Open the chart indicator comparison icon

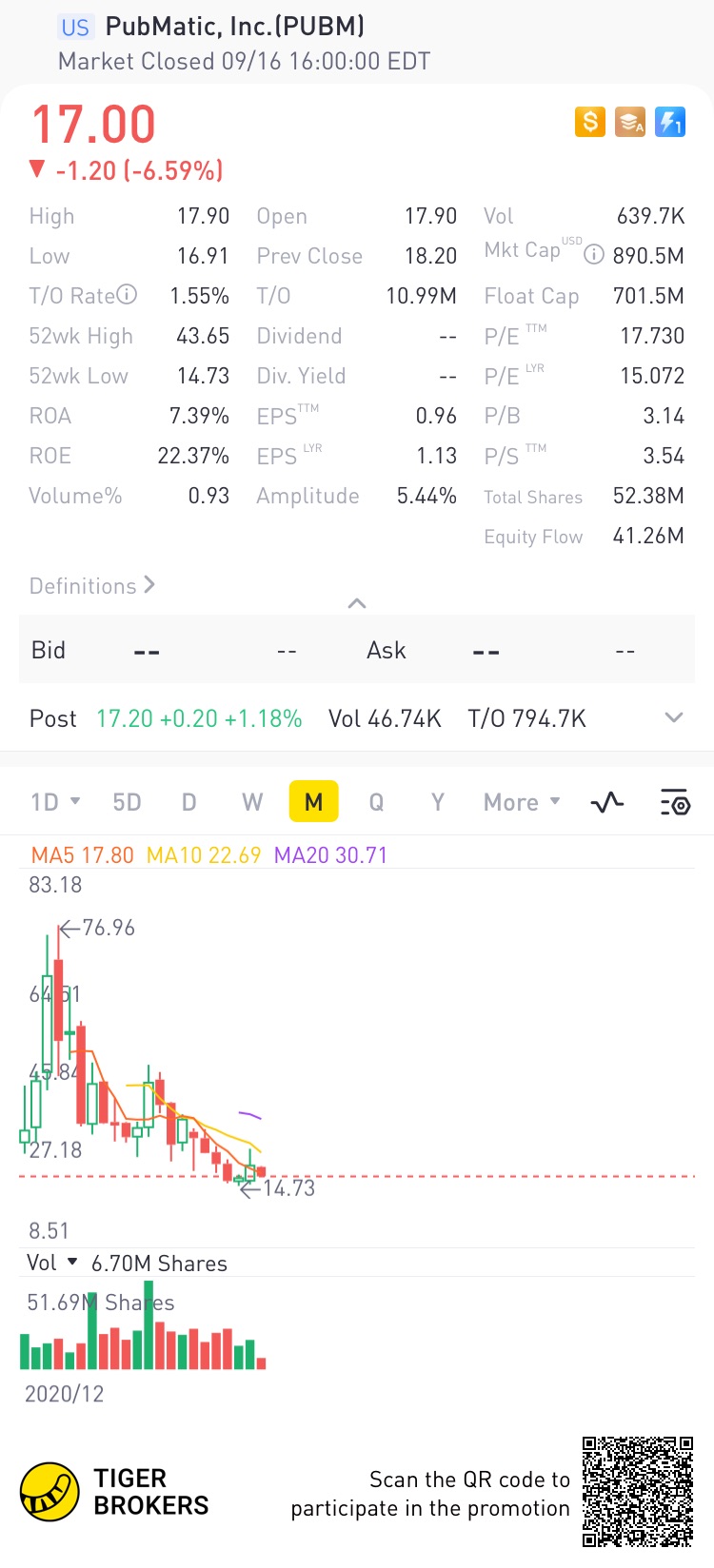[606, 802]
